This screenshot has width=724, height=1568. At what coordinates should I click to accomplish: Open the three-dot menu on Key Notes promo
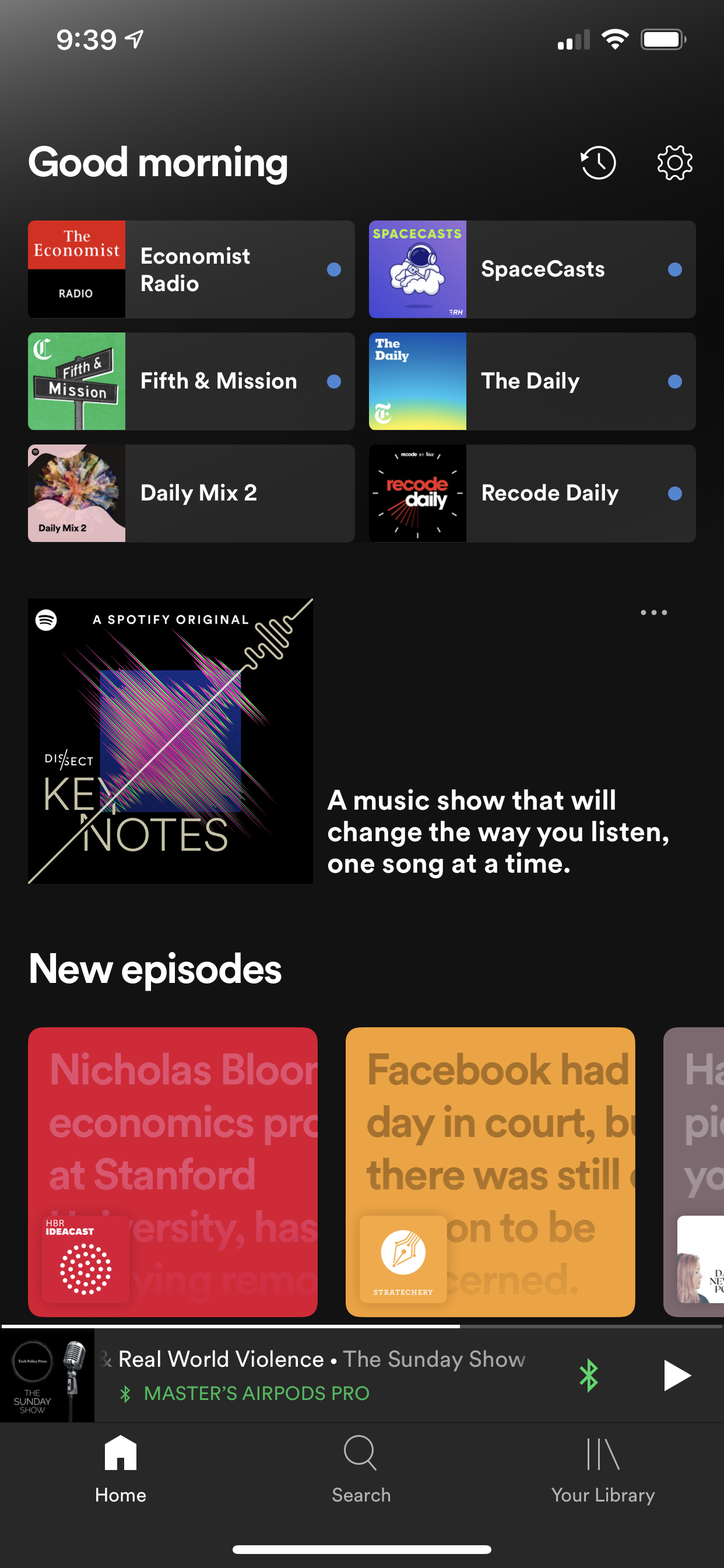(x=653, y=612)
